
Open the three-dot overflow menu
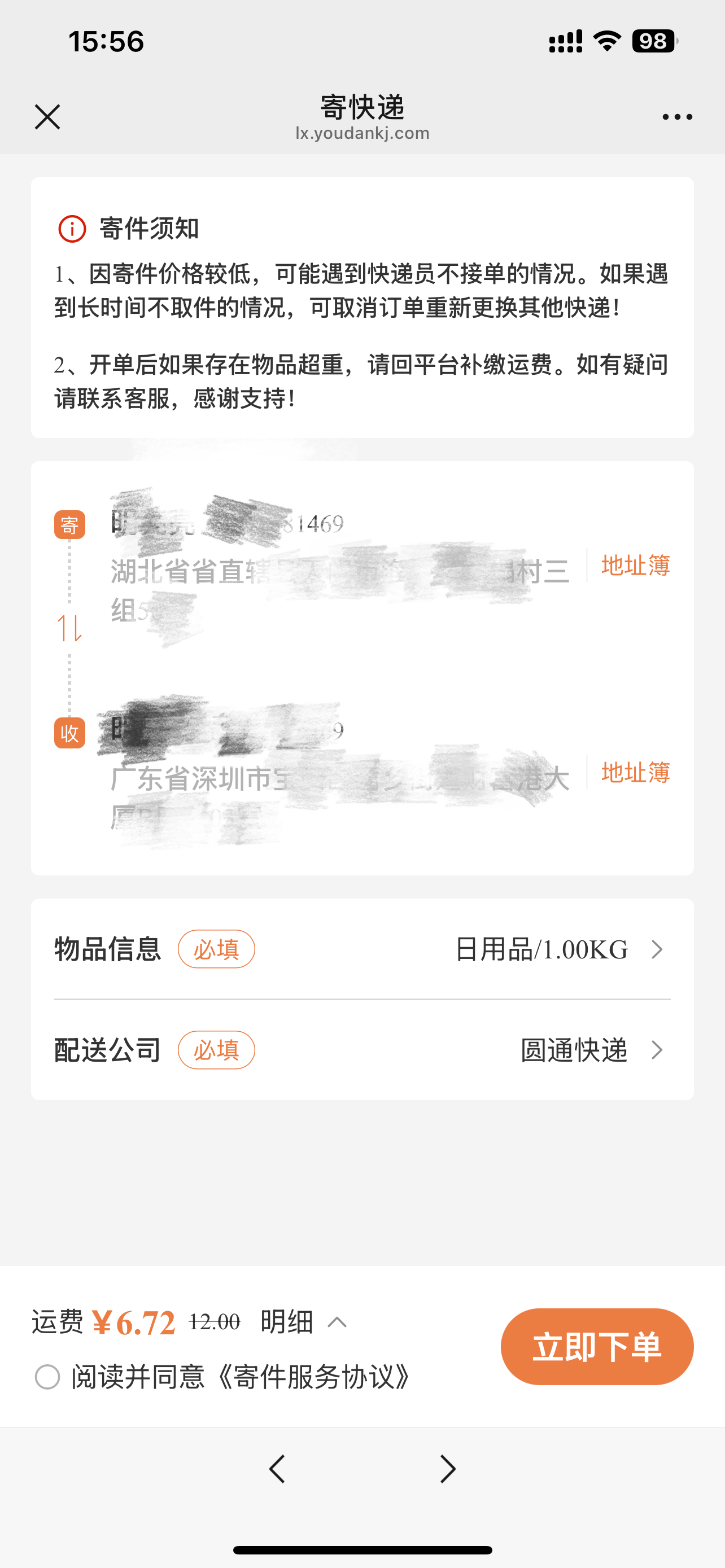pyautogui.click(x=677, y=117)
